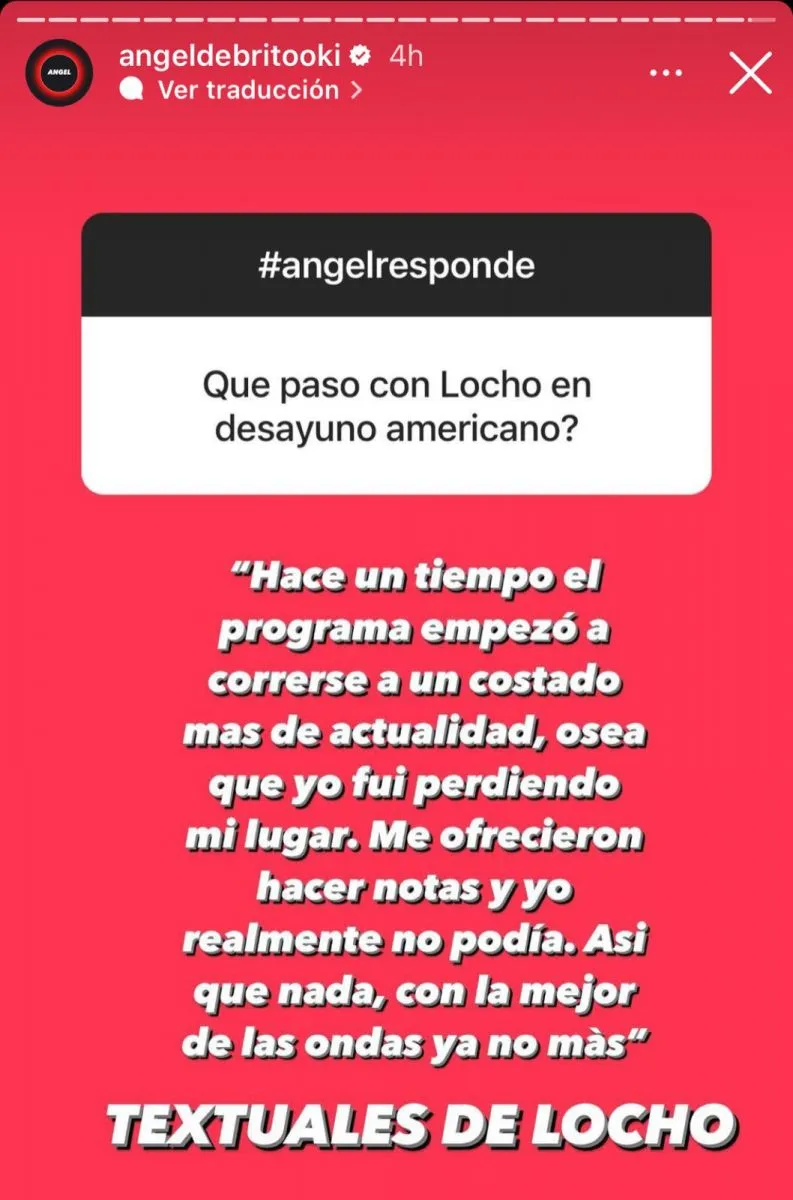Viewport: 793px width, 1200px height.
Task: Tap Ver traducción to translate story
Action: 248,90
